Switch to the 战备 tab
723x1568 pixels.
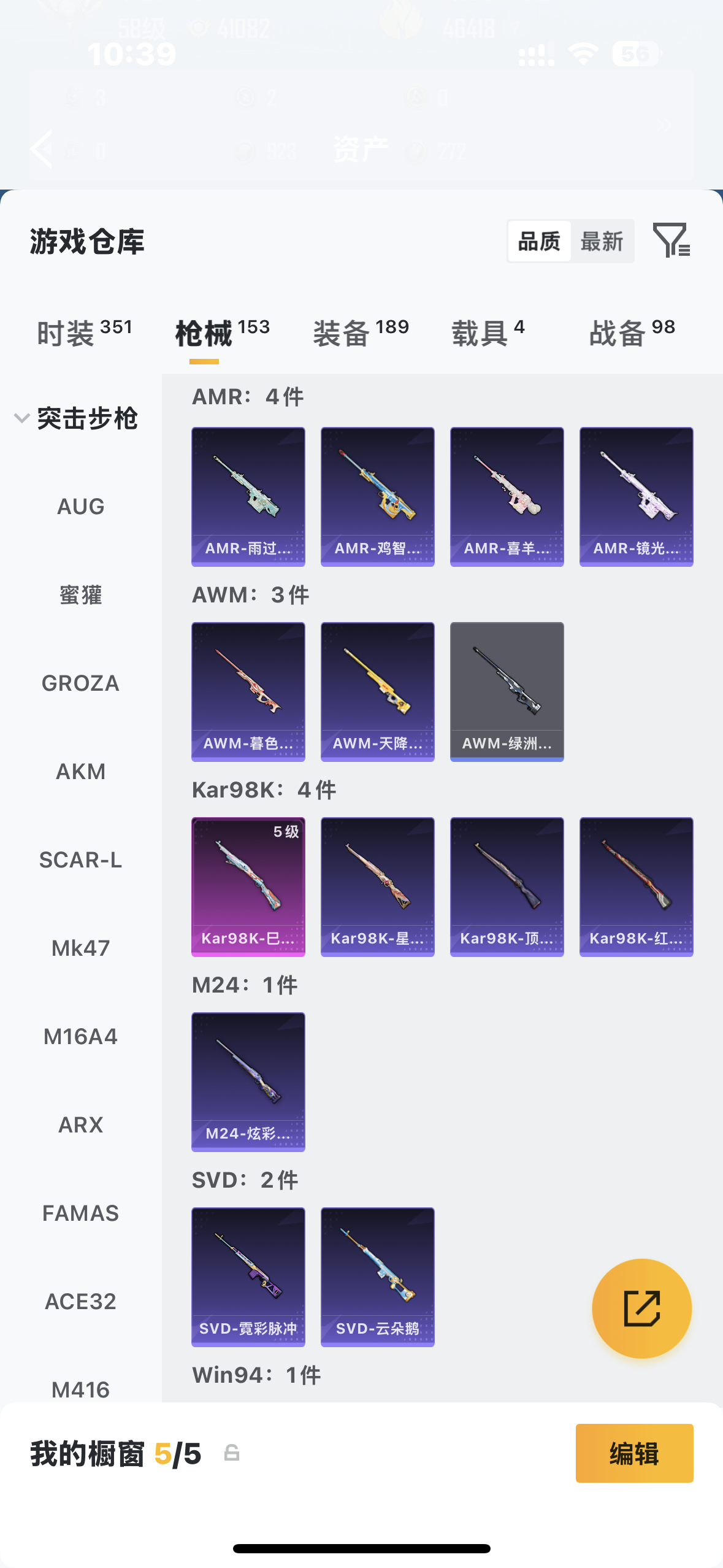tap(632, 333)
